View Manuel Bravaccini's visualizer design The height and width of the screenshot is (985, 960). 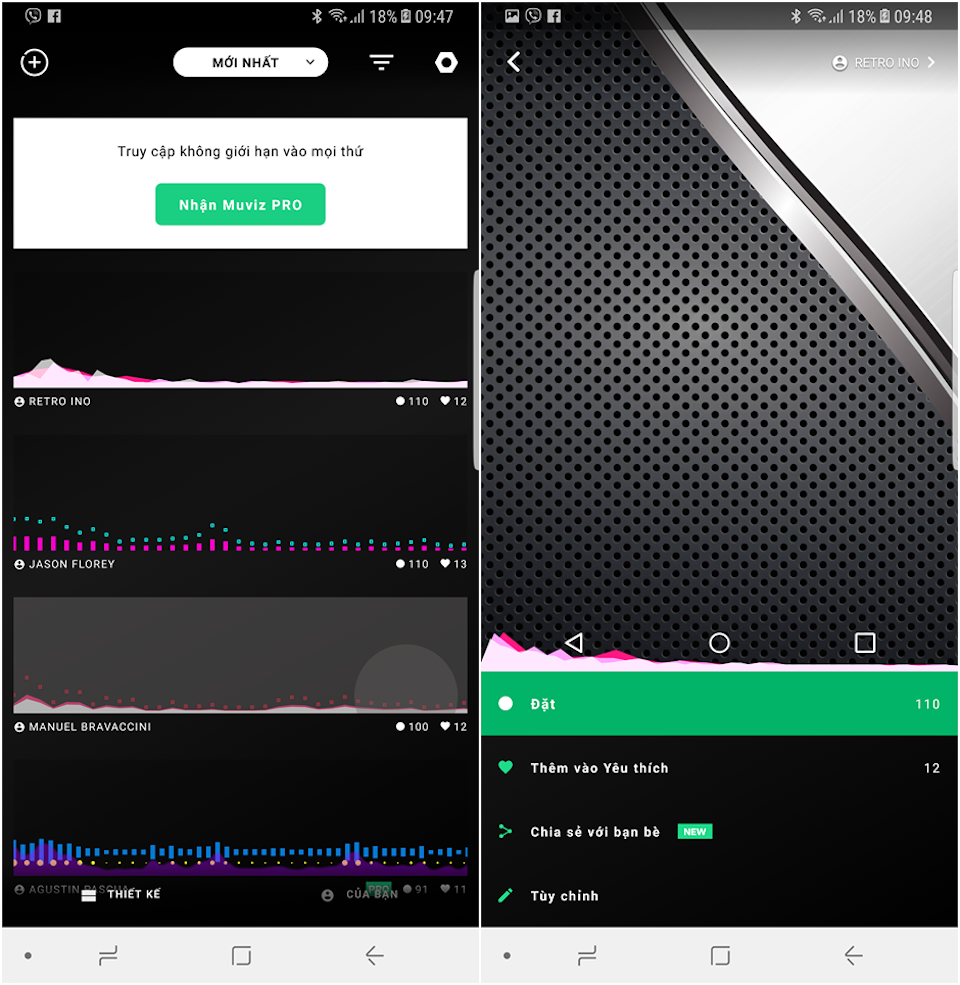(x=240, y=655)
